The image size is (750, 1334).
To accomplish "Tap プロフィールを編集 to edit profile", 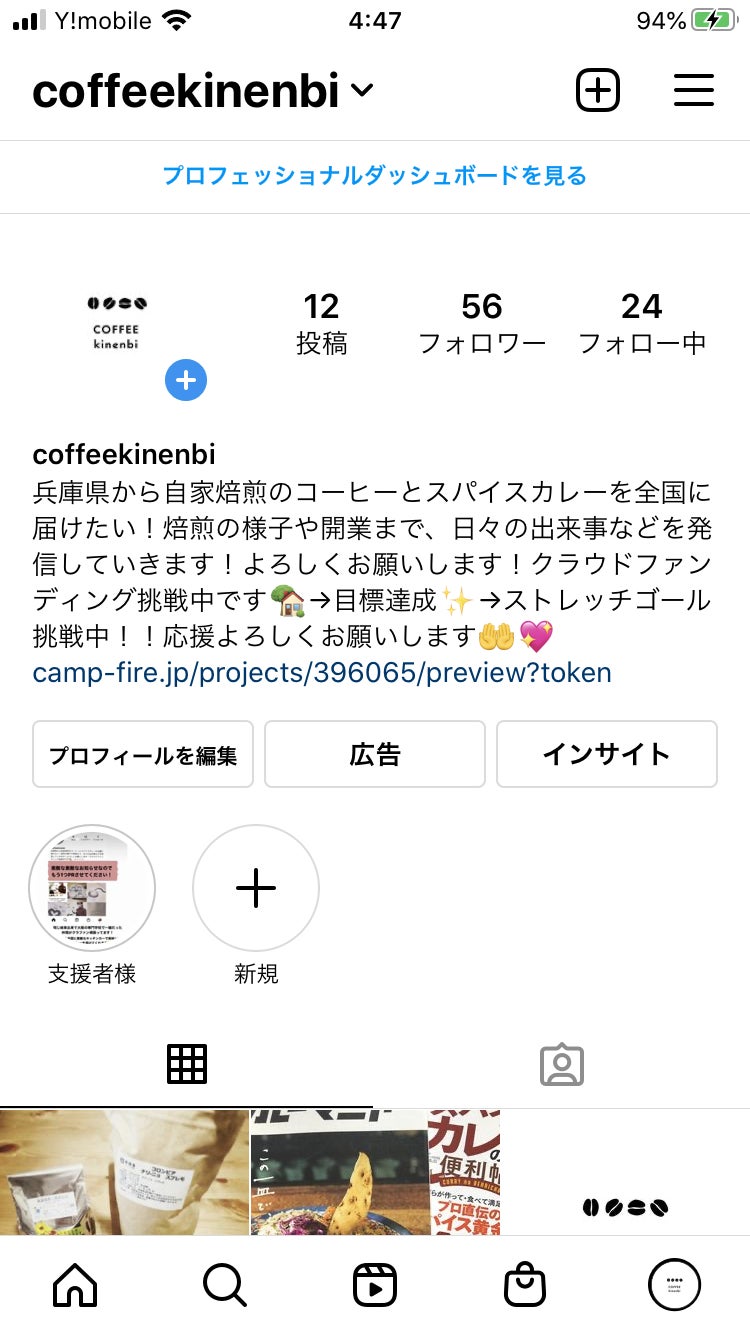I will click(x=143, y=754).
